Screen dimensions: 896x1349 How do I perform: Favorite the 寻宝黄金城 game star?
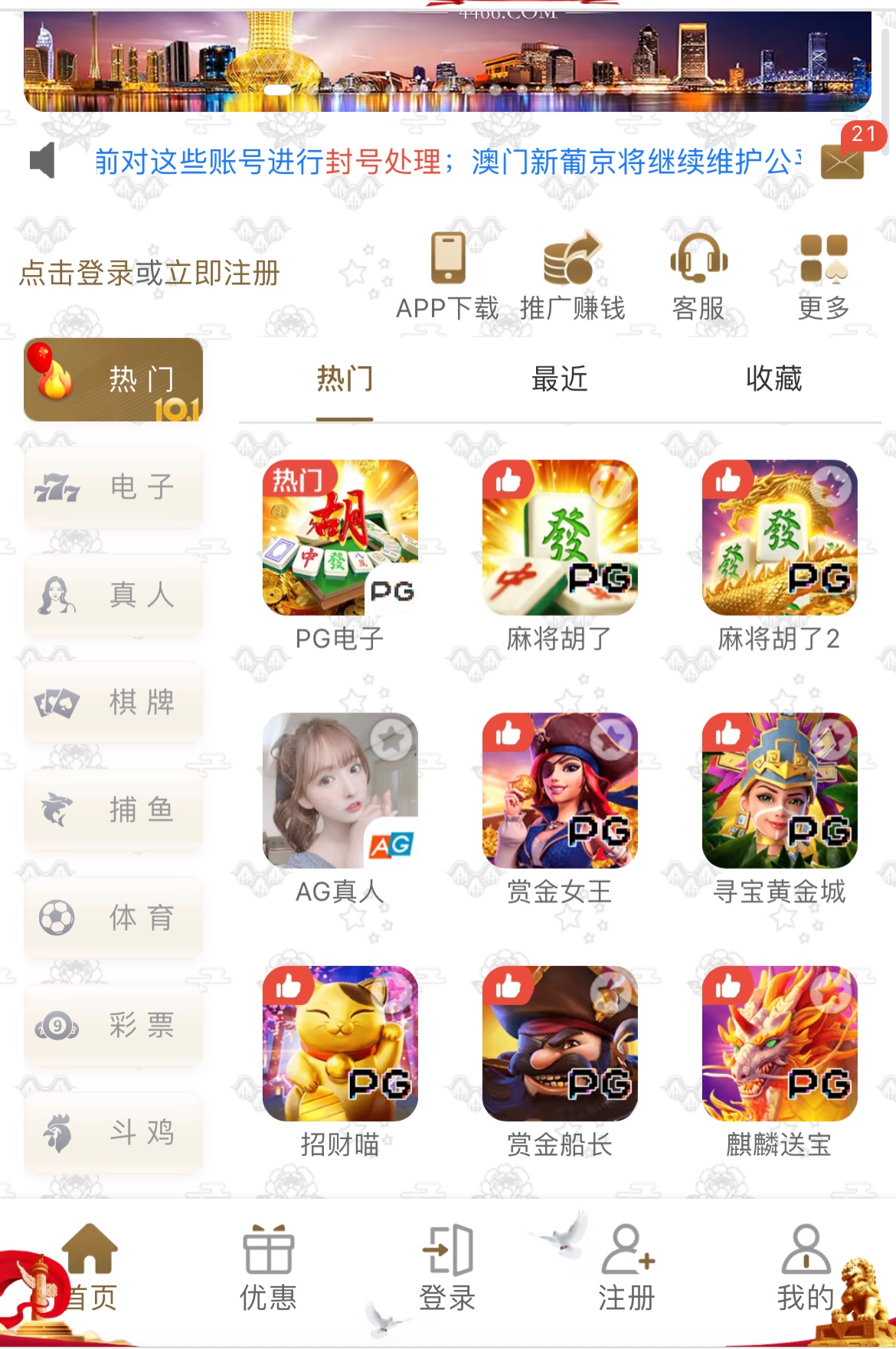(832, 738)
